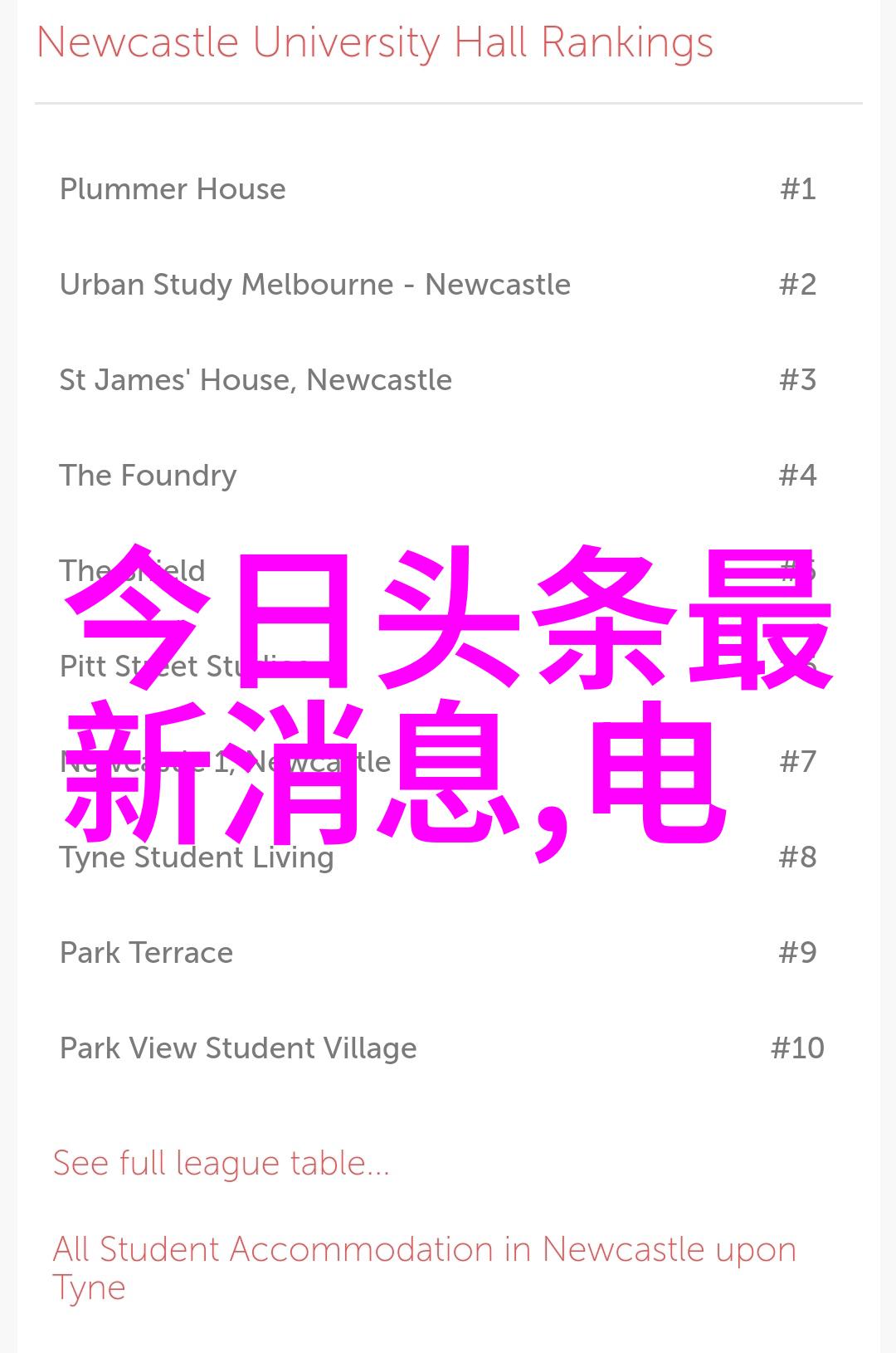This screenshot has width=896, height=1353.
Task: Open All Student Accommodation in Newcastle link
Action: point(423,1250)
